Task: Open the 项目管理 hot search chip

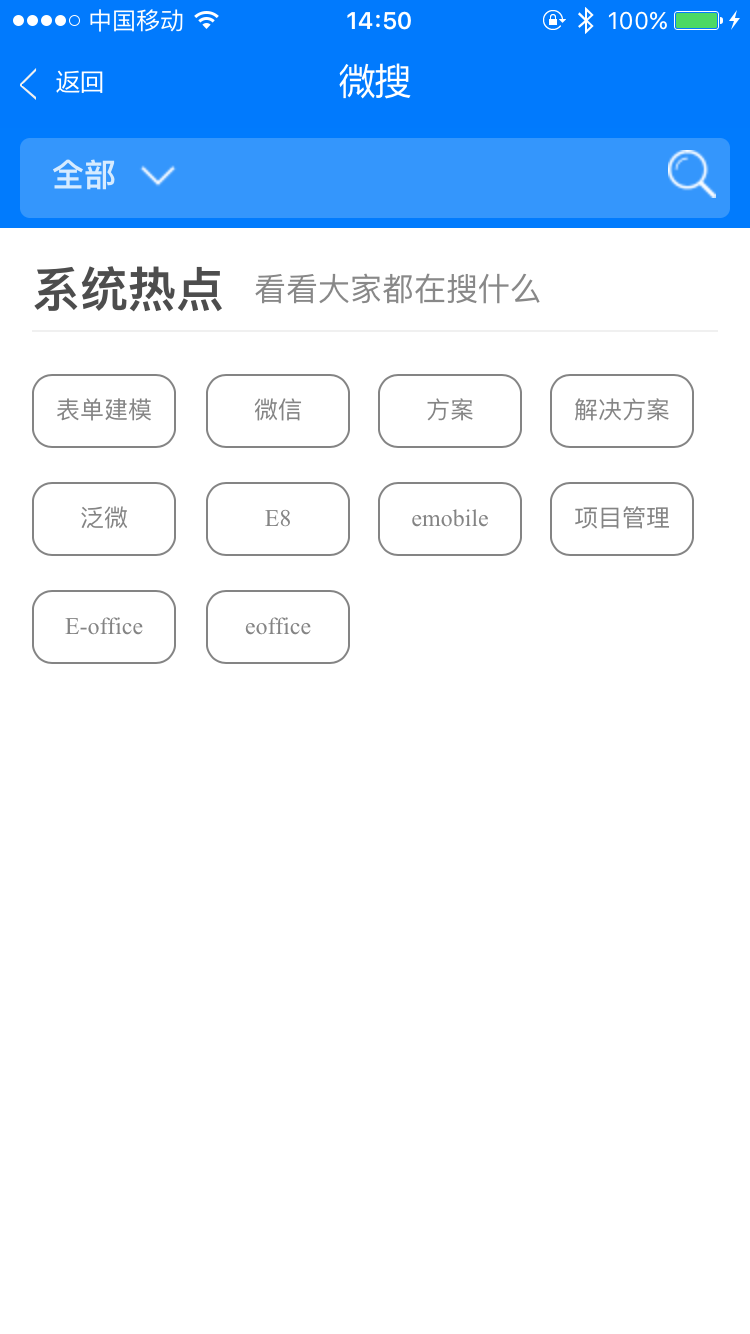Action: coord(622,519)
